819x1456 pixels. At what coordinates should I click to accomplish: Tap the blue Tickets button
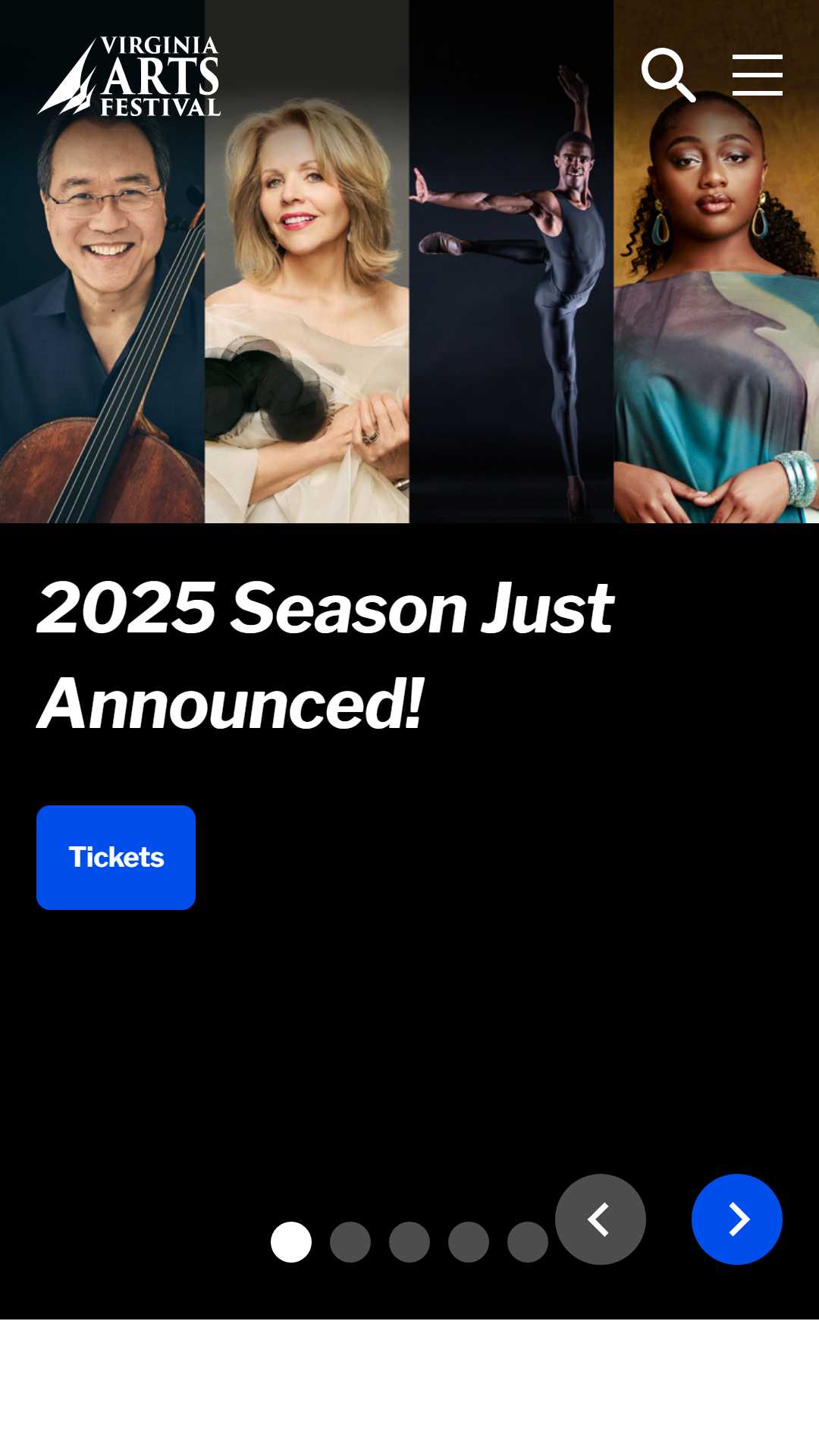coord(116,857)
